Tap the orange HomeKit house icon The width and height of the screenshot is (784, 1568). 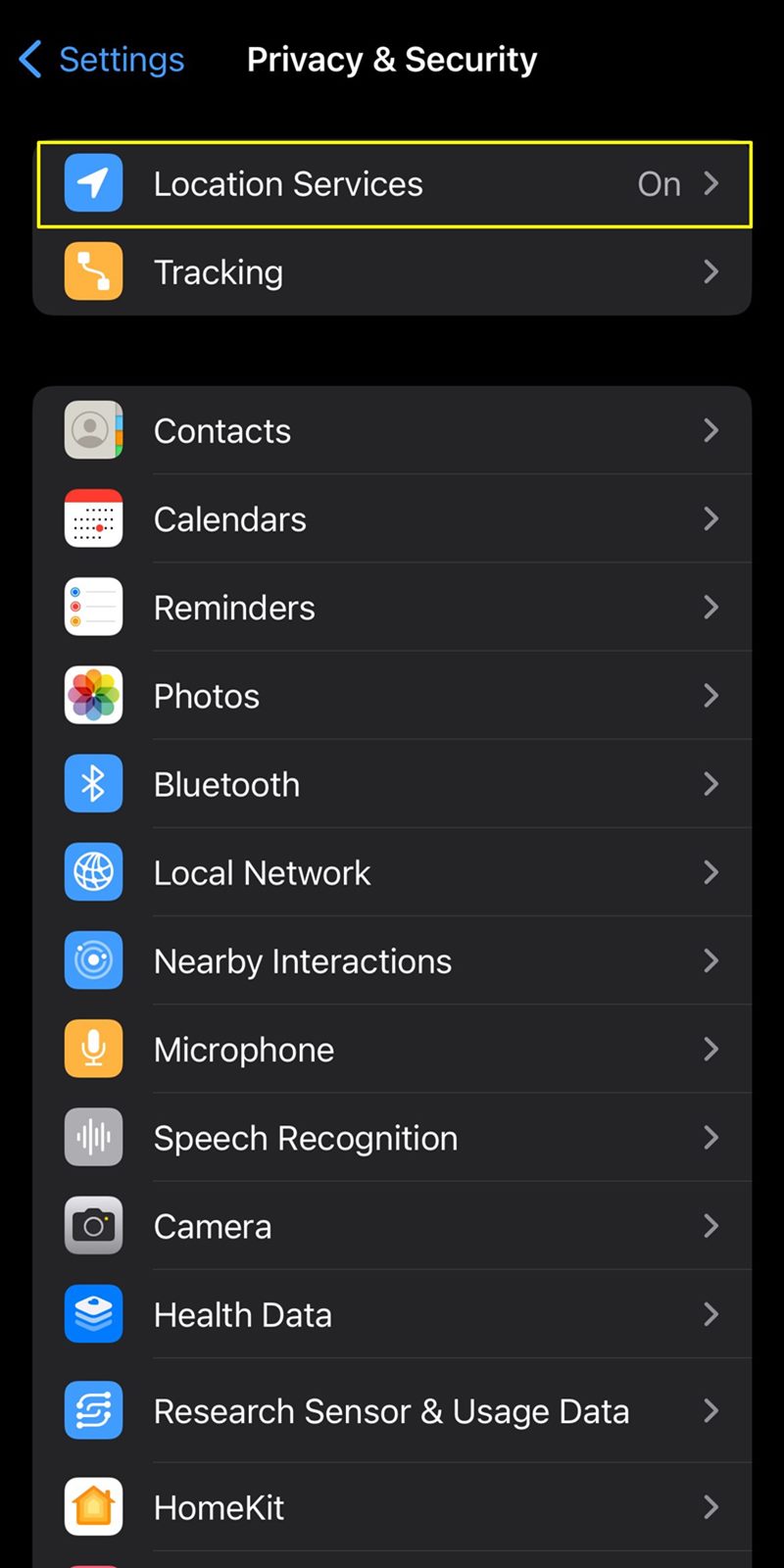point(93,1507)
